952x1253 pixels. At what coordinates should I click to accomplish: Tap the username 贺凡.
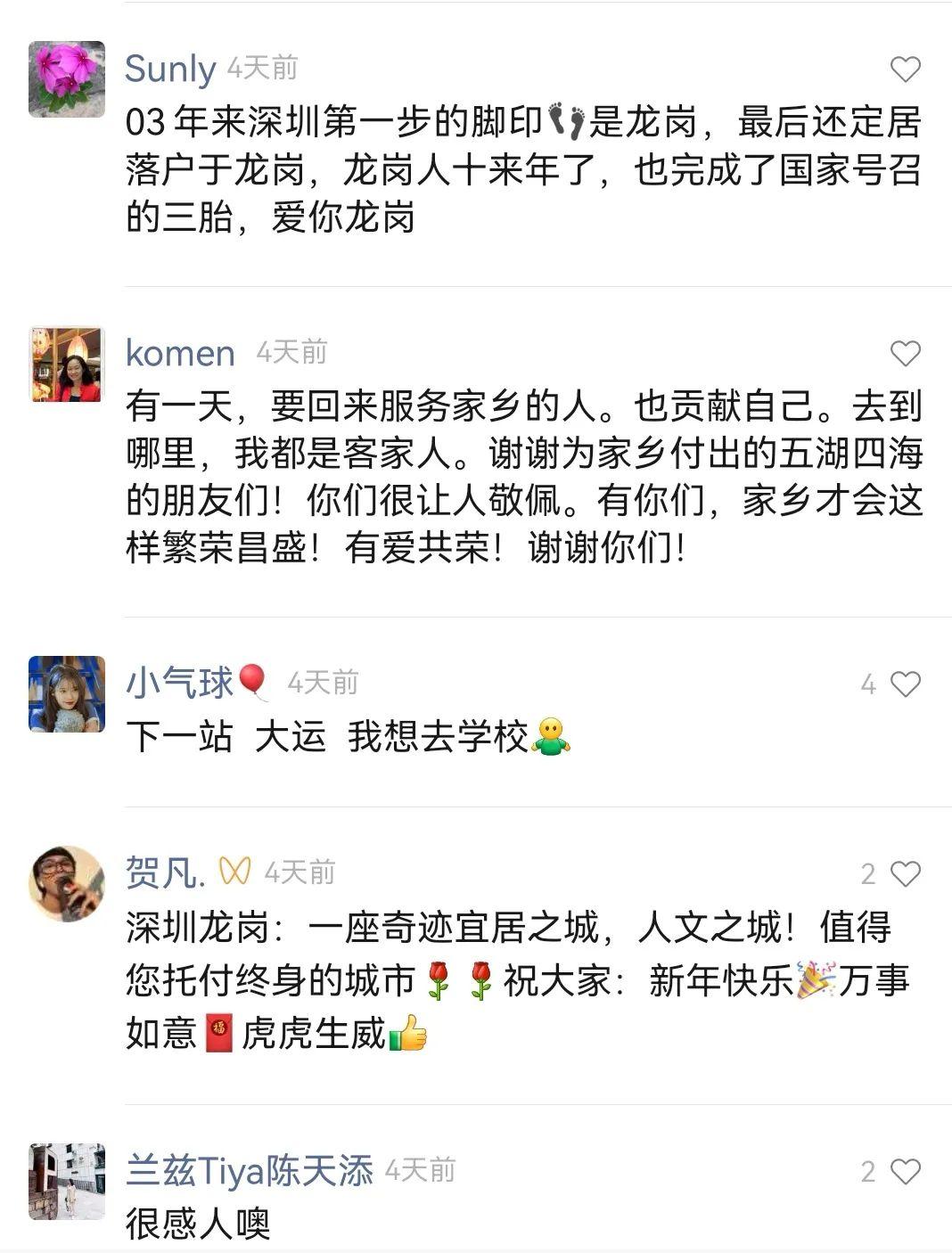pos(166,873)
